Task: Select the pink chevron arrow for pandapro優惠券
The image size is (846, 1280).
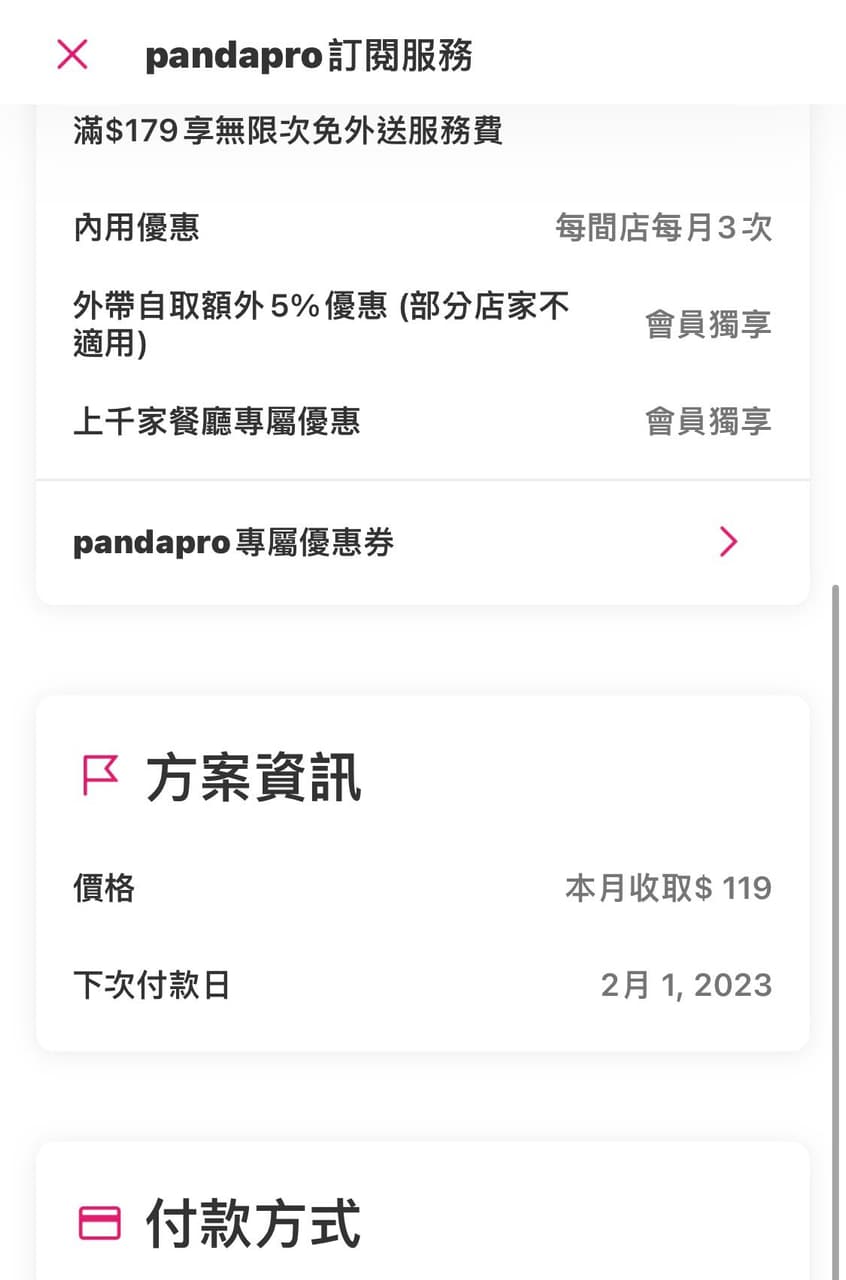Action: 728,542
